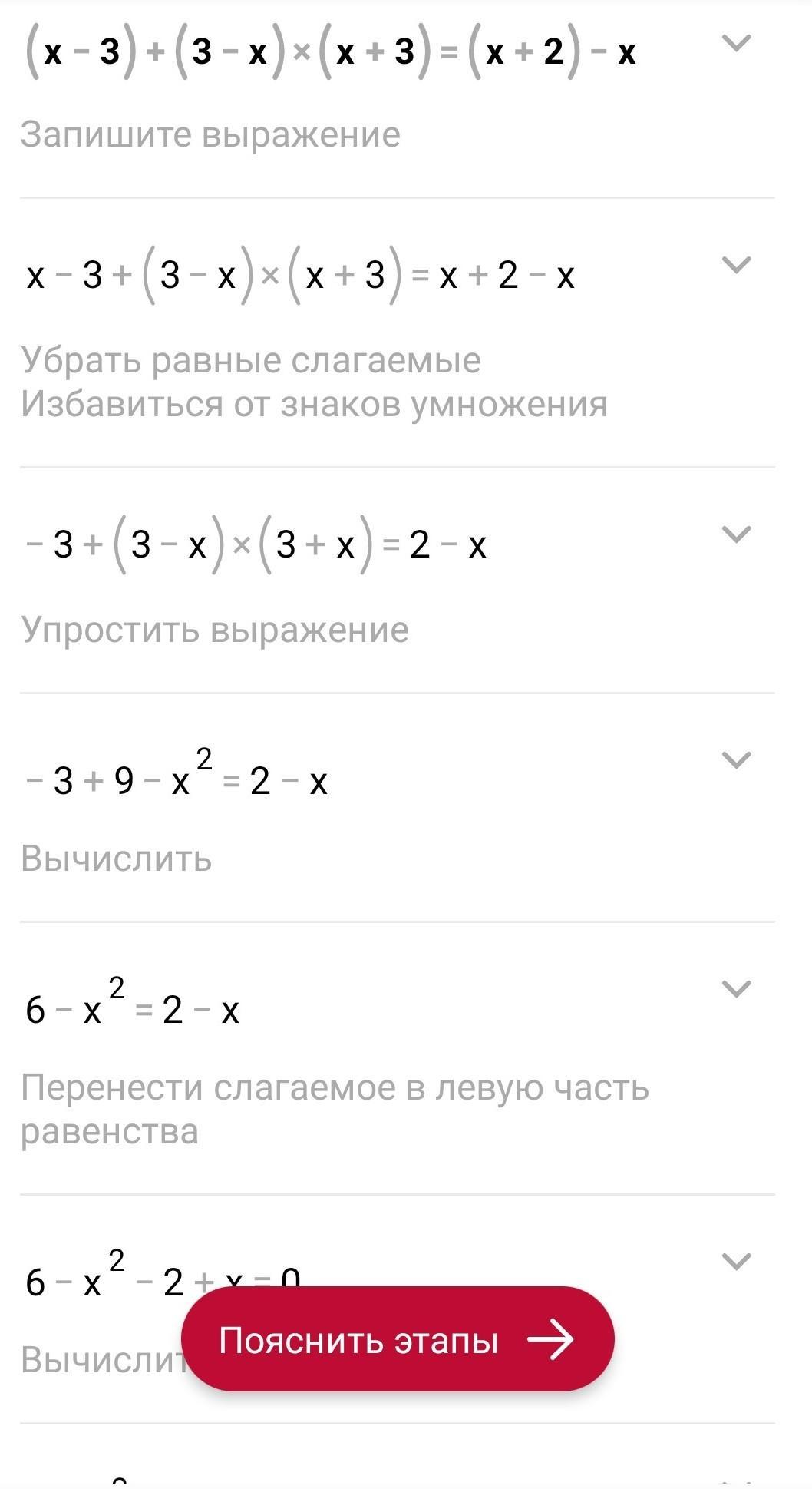This screenshot has width=812, height=1489.
Task: Expand the 'Упростить выражение' step
Action: (737, 534)
